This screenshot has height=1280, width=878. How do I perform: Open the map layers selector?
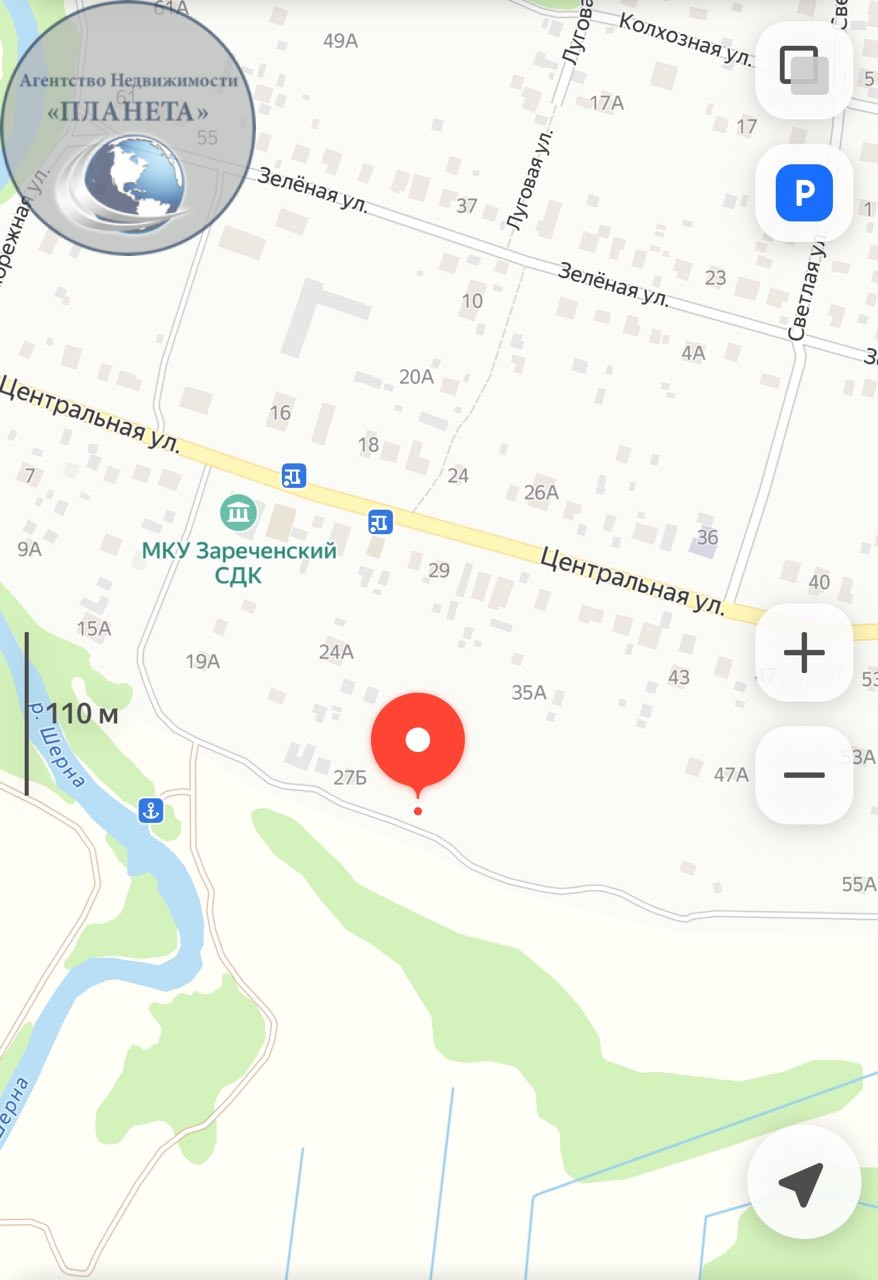coord(804,70)
